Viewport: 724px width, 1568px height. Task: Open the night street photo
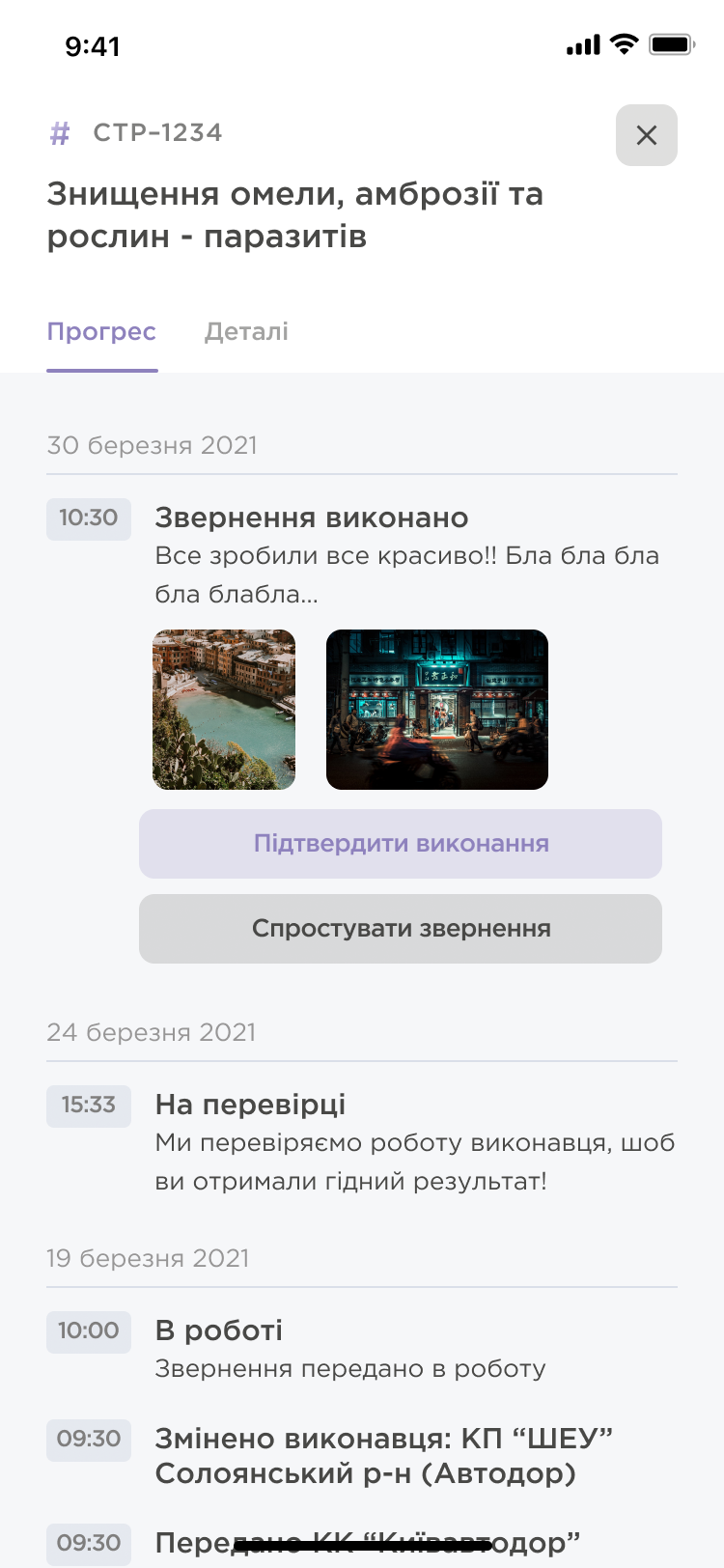pyautogui.click(x=436, y=709)
